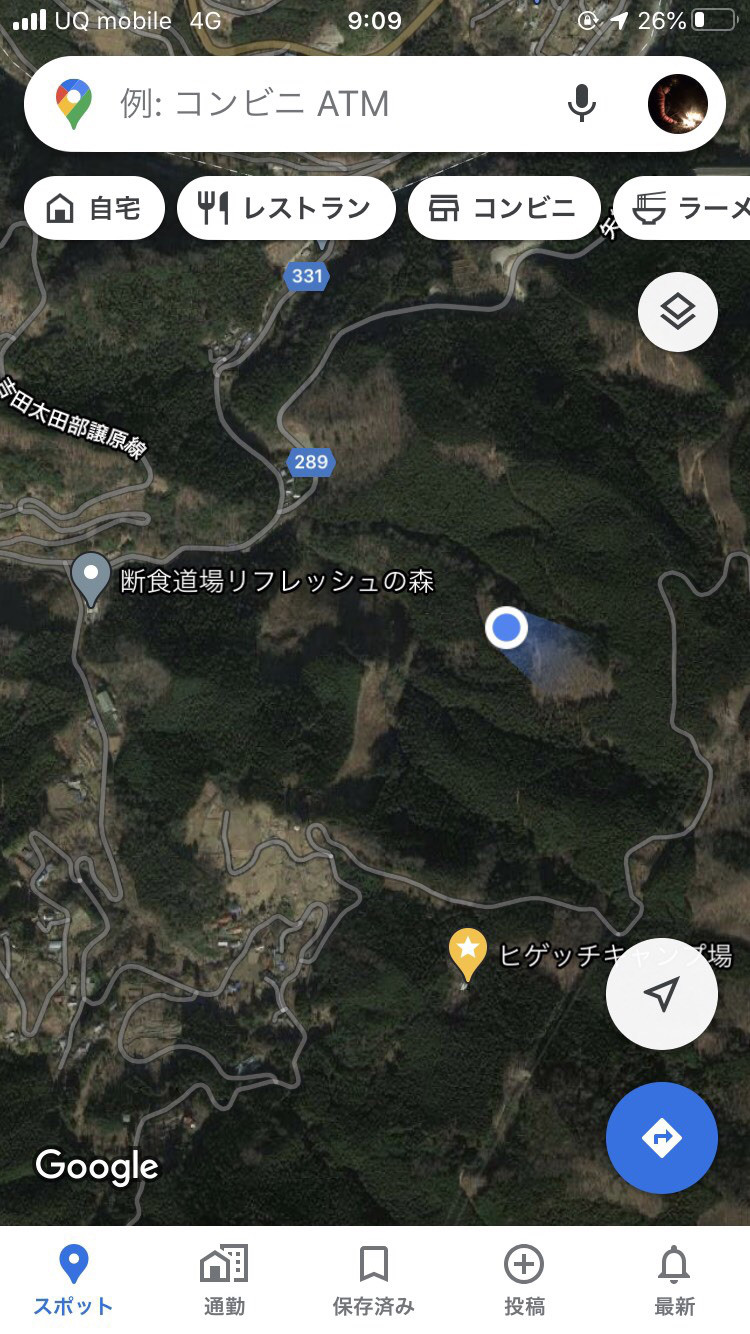Screen dimensions: 750x1334
Task: Open the saved ヒゲッチキャンプ場 pin
Action: click(x=467, y=955)
